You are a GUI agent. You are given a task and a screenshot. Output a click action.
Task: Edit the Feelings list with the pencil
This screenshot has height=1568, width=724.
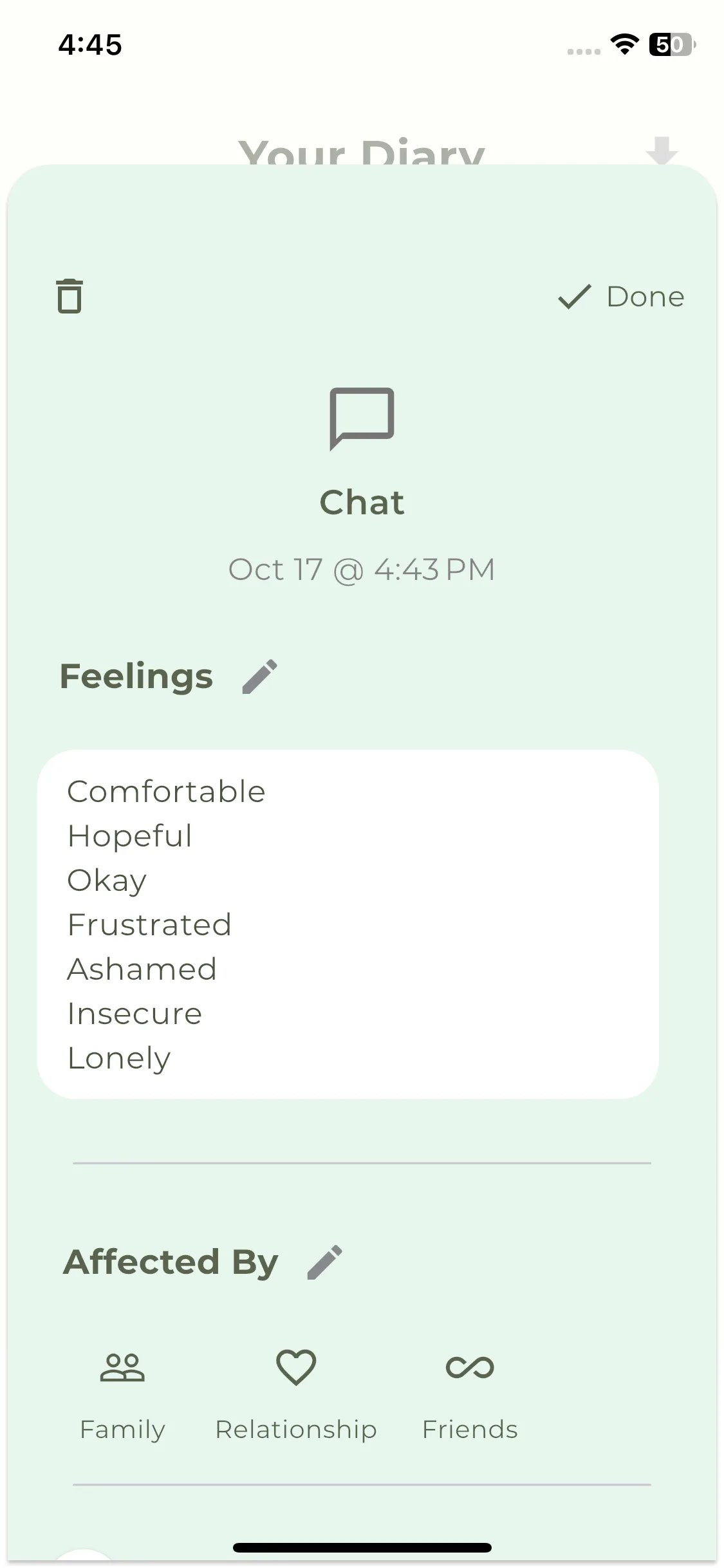259,677
